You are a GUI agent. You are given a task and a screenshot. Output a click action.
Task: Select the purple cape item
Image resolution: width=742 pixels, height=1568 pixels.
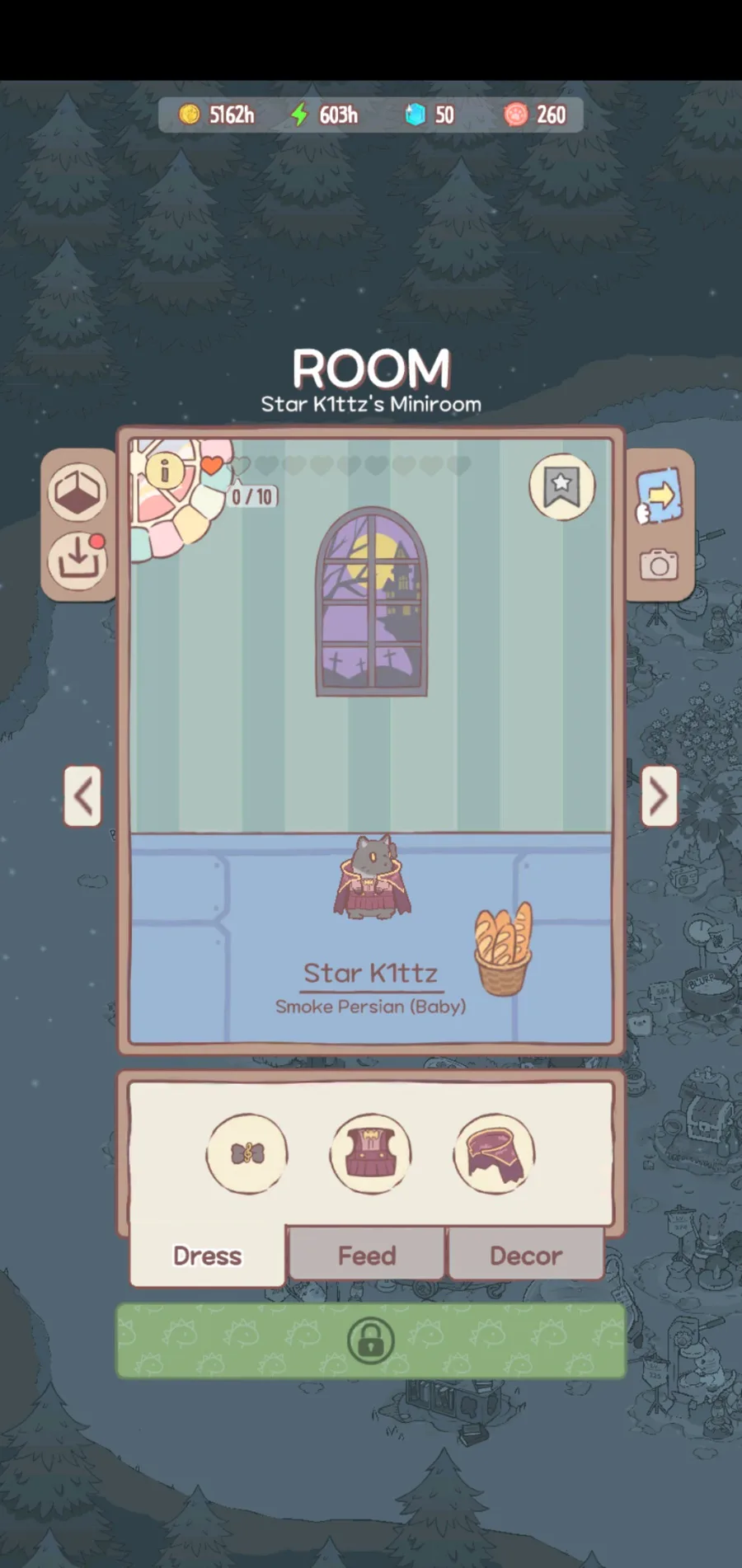pos(495,1153)
